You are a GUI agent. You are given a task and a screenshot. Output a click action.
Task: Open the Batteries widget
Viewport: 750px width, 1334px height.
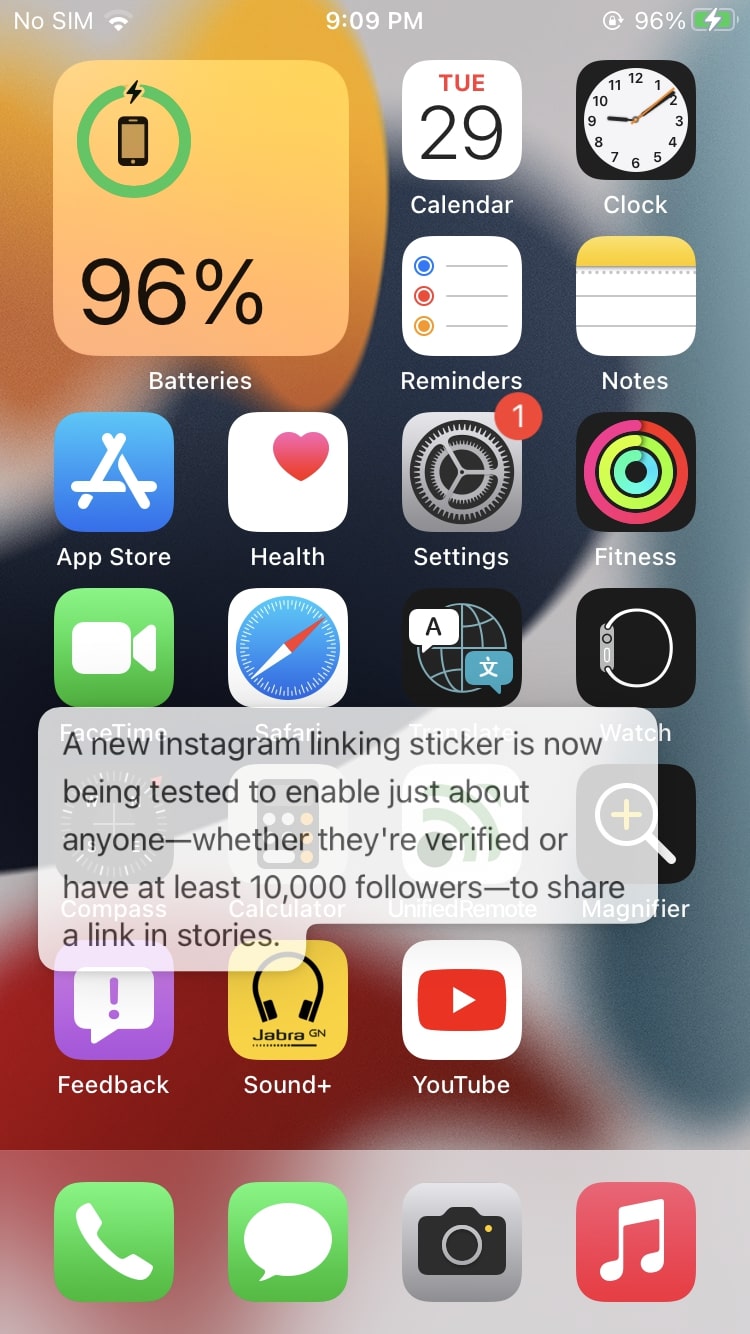pos(200,208)
